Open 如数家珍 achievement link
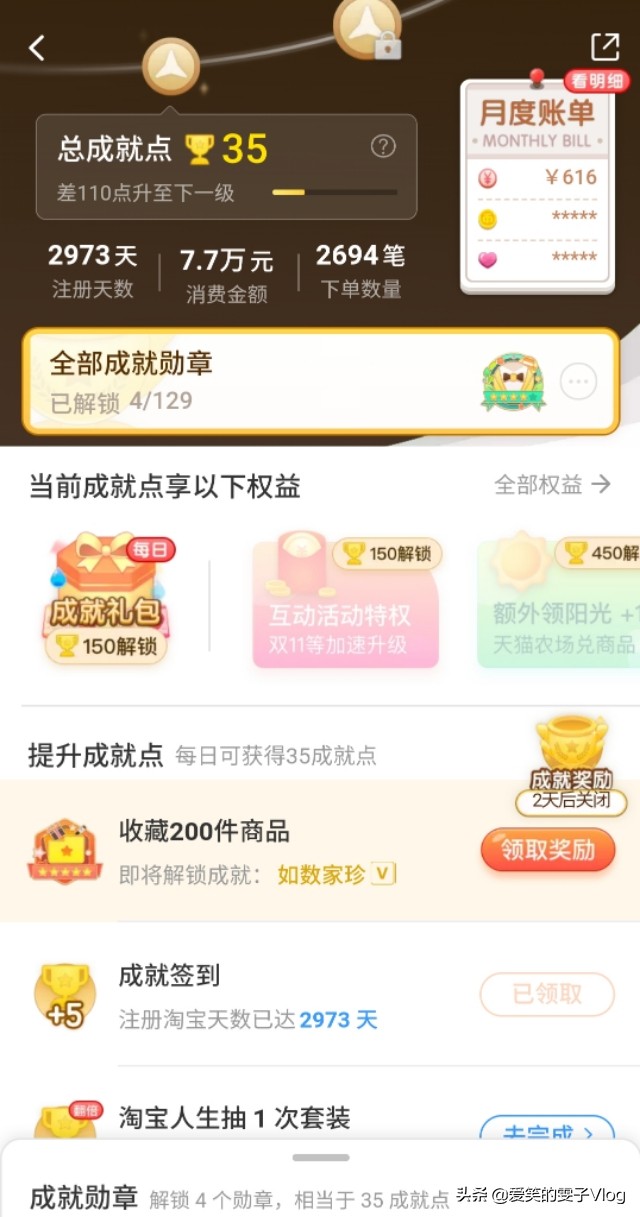 336,875
